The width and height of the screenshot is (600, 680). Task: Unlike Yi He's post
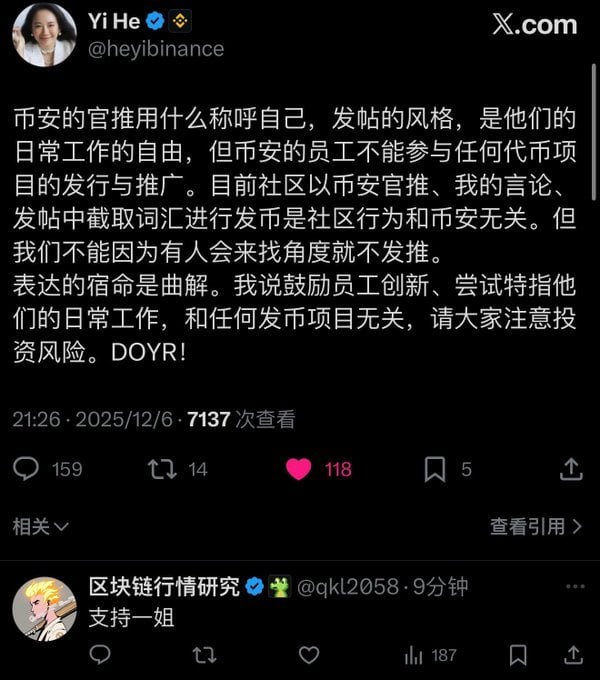coord(299,468)
